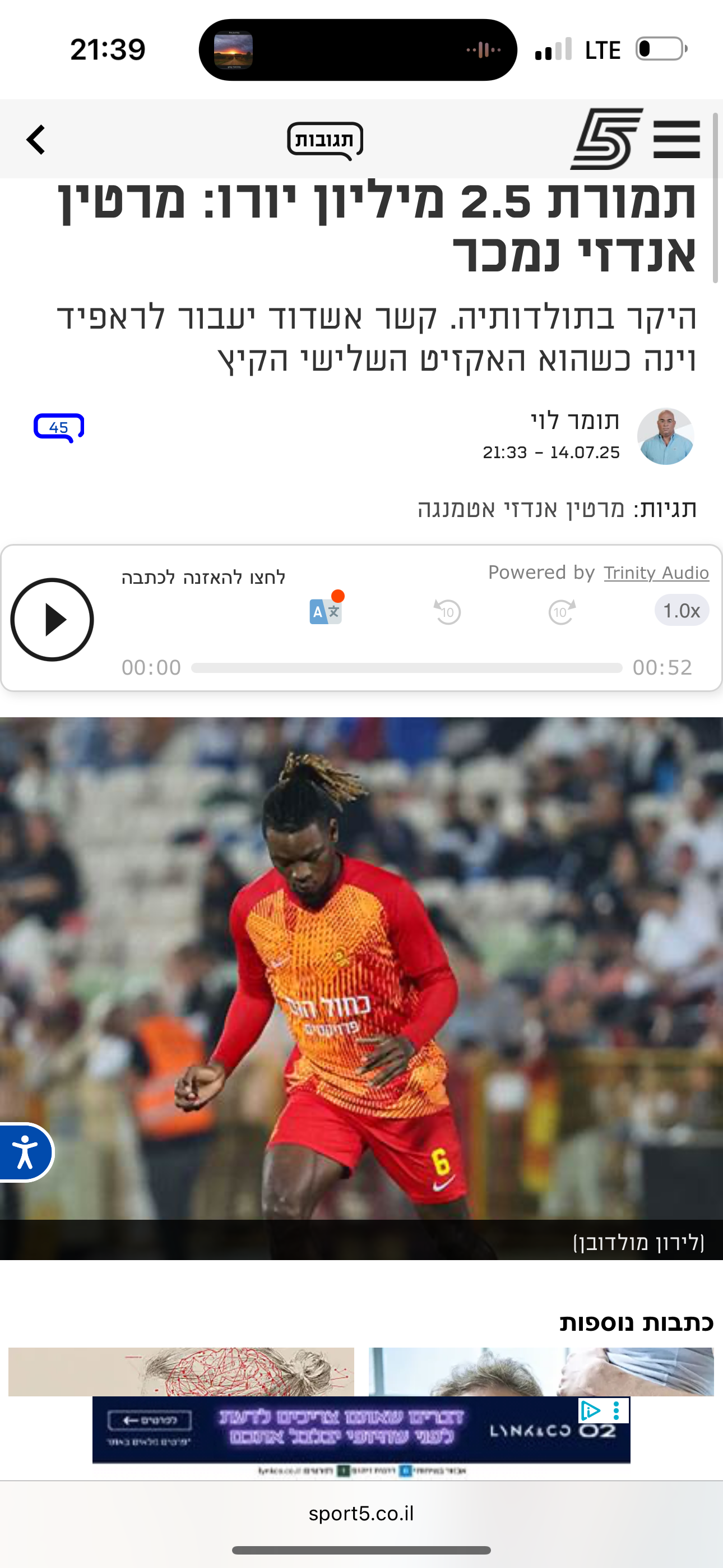Change the 1.0x playback speed
The height and width of the screenshot is (1568, 723).
(x=682, y=611)
